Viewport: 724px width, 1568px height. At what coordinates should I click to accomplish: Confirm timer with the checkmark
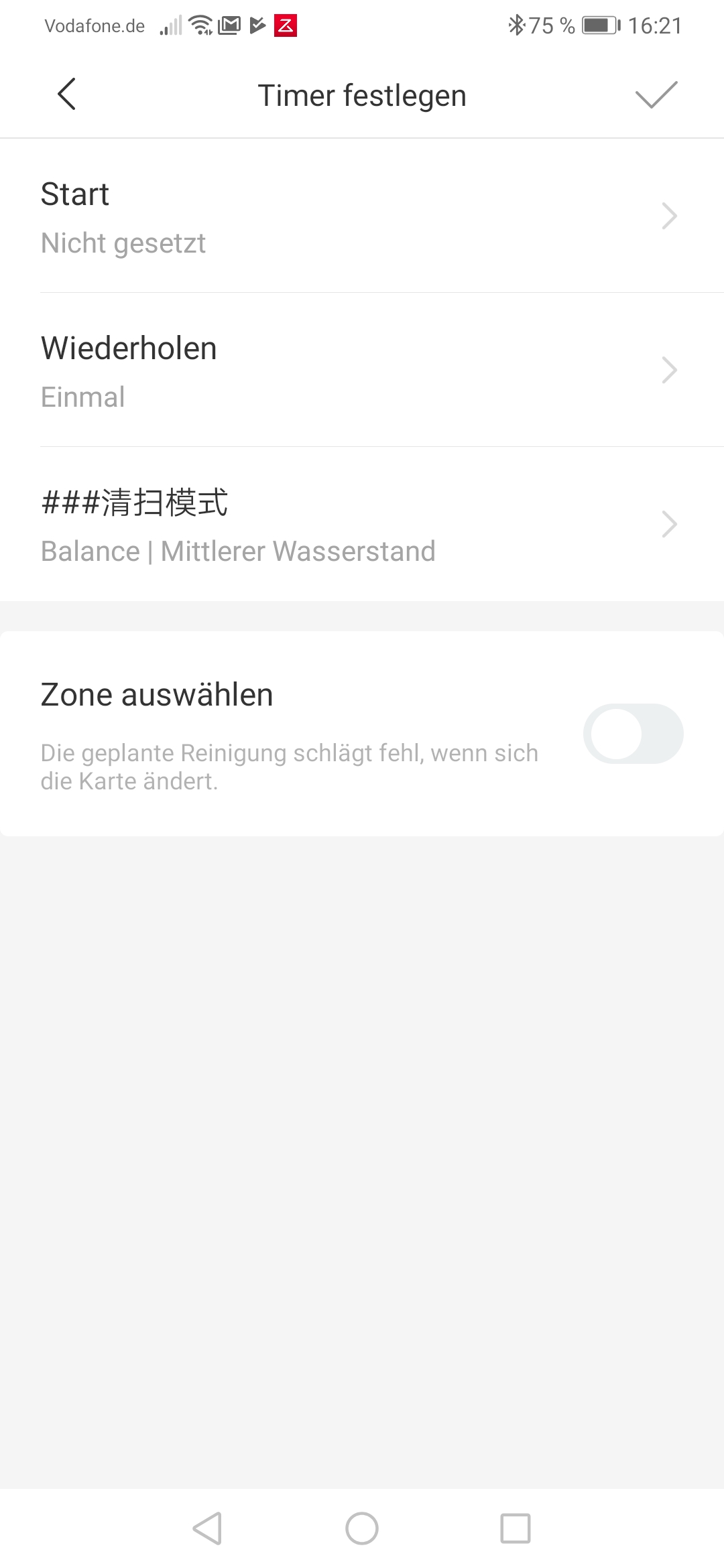(656, 94)
